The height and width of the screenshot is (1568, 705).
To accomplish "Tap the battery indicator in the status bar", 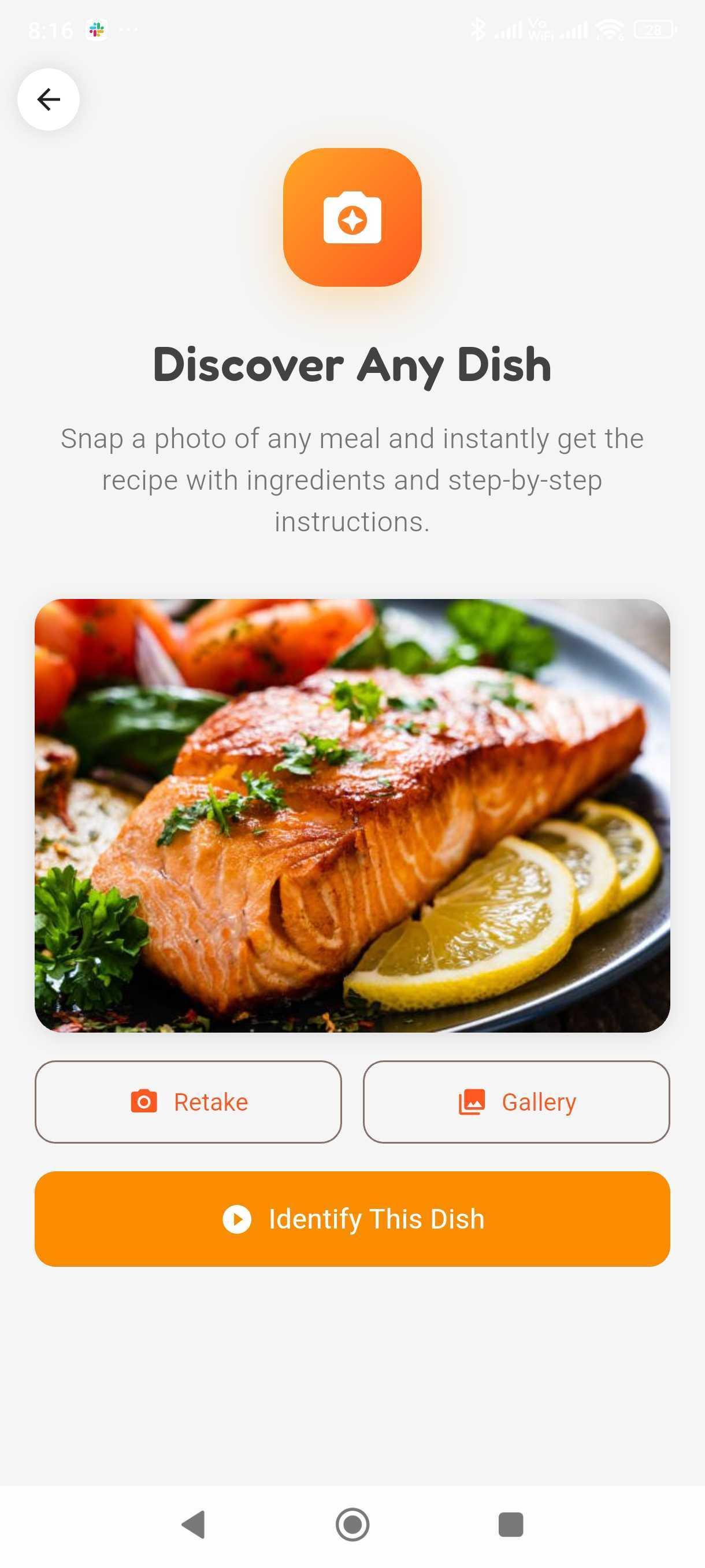I will [x=654, y=29].
